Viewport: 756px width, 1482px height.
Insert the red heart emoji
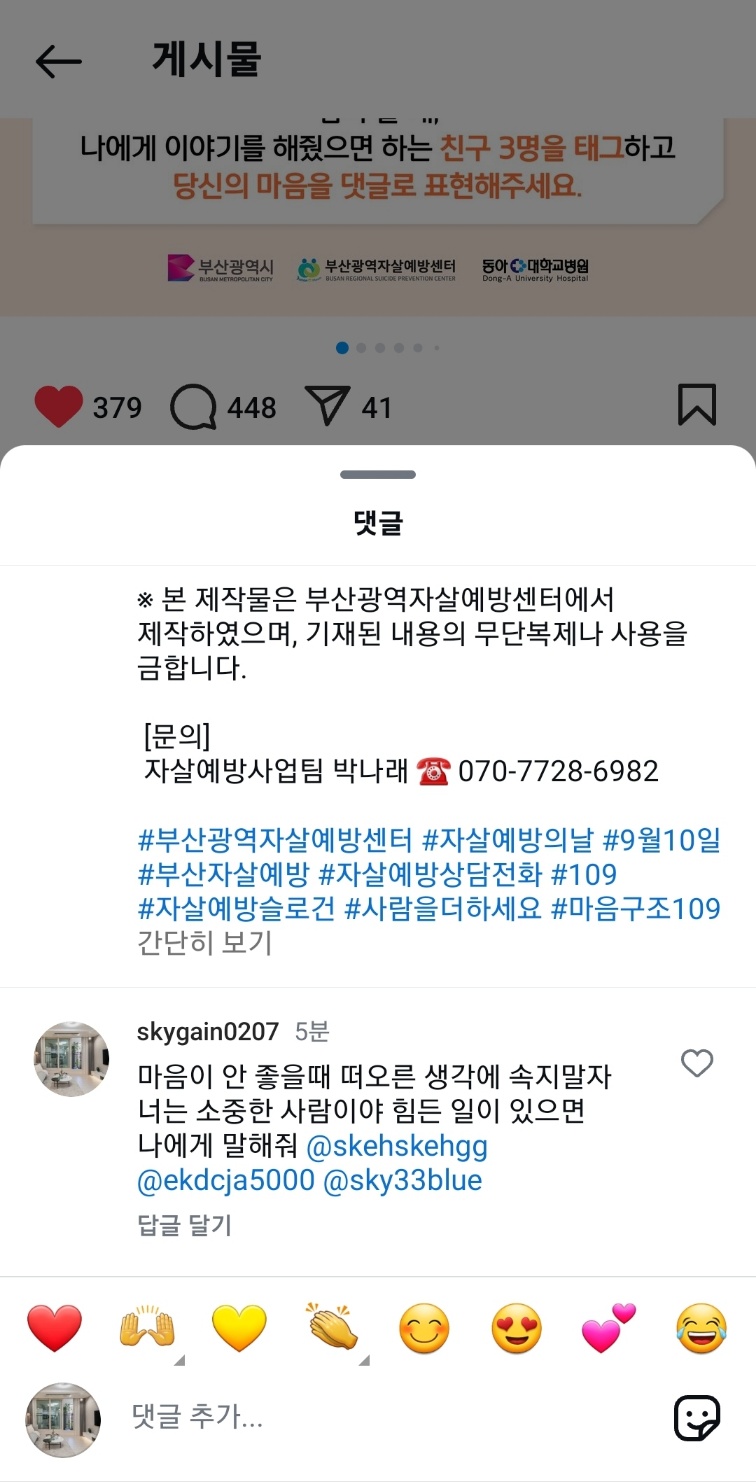coord(54,1330)
